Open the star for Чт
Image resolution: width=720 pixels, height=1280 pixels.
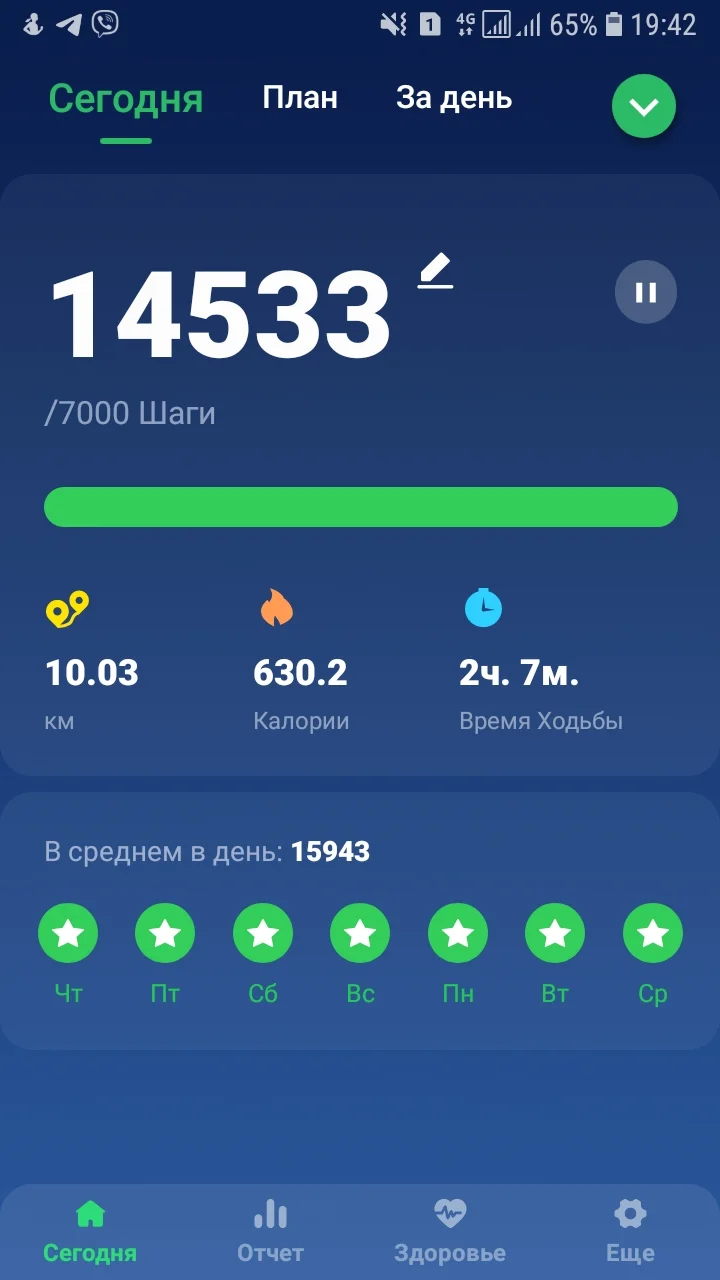tap(68, 934)
